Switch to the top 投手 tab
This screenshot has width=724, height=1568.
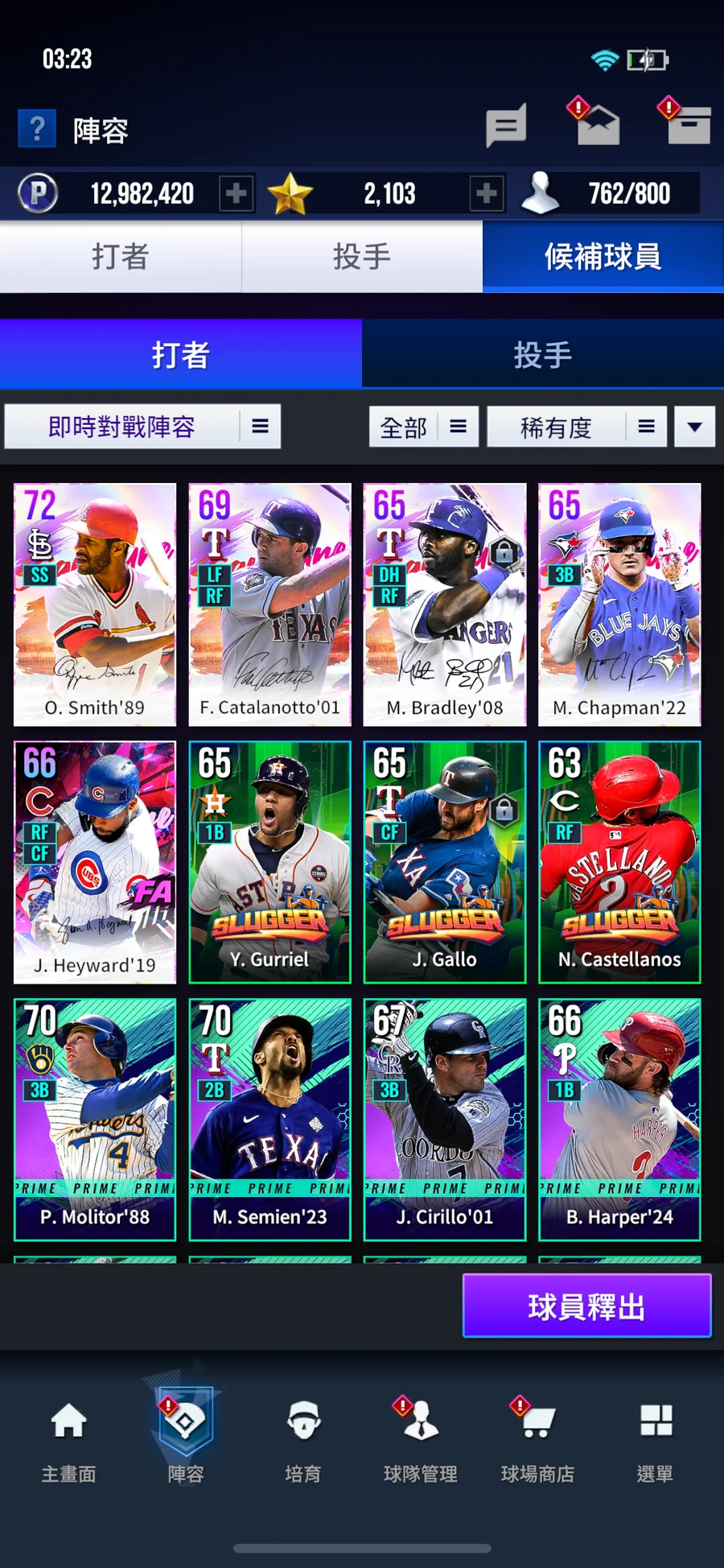coord(362,257)
